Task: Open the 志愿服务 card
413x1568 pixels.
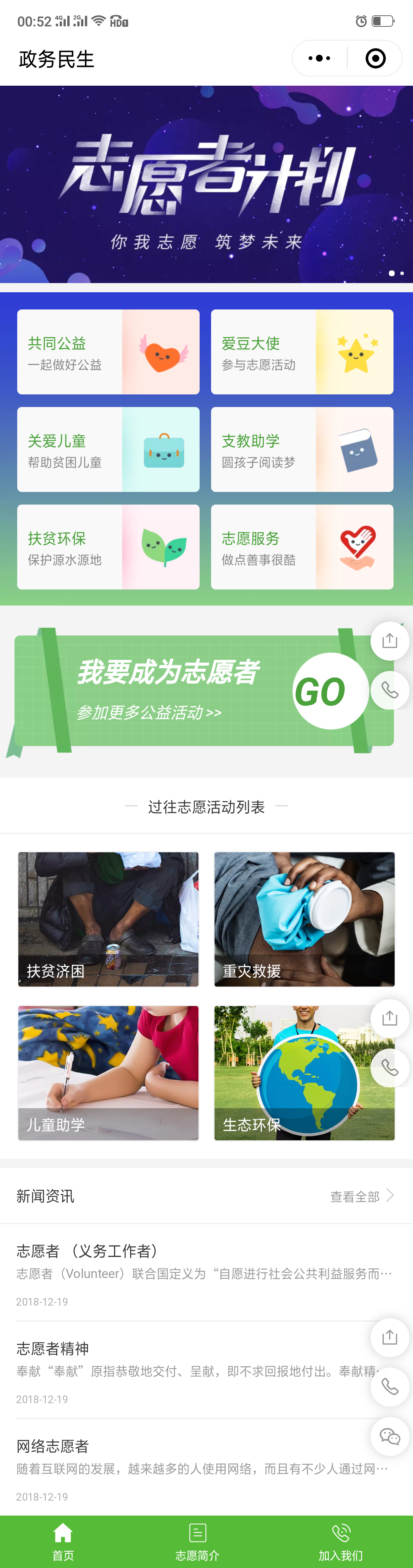Action: coord(302,547)
